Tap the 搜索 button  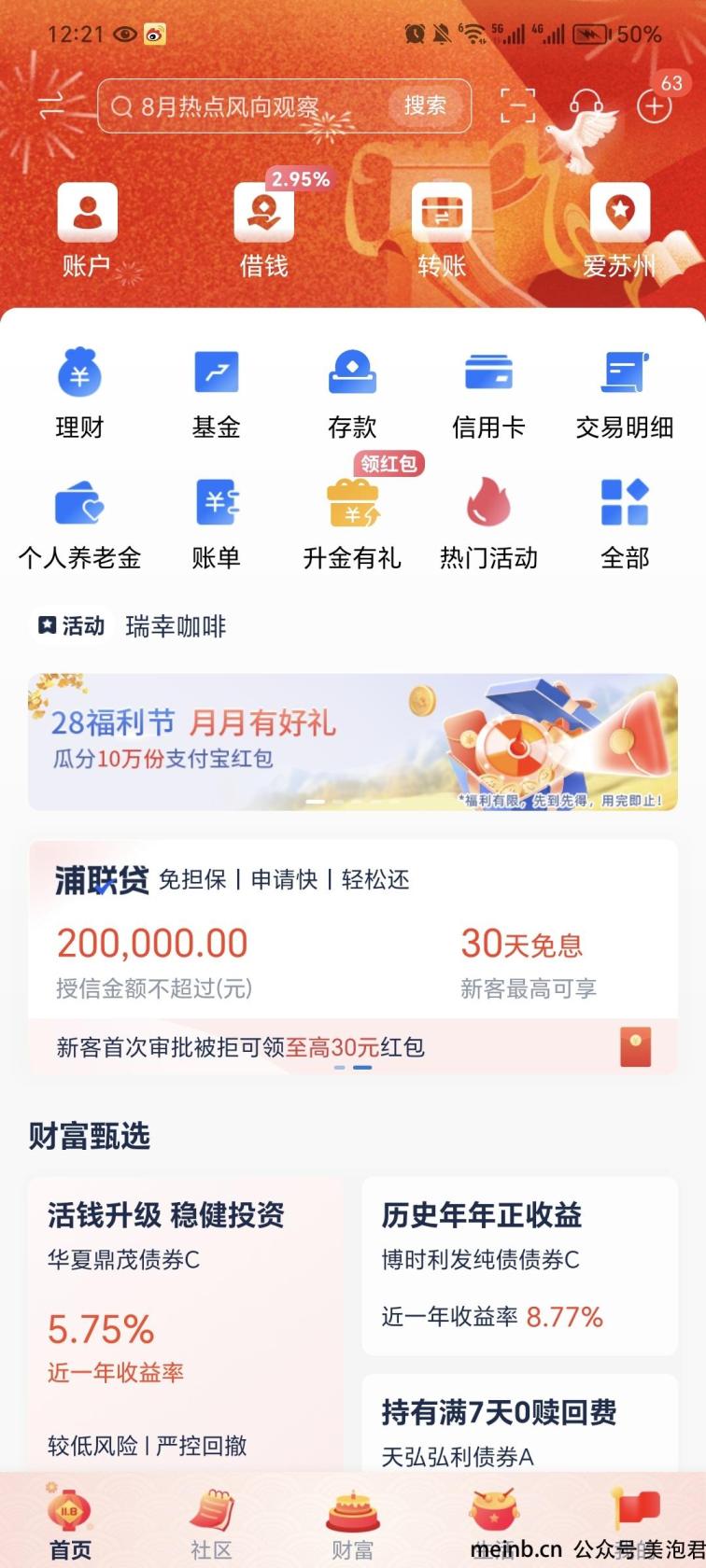425,106
